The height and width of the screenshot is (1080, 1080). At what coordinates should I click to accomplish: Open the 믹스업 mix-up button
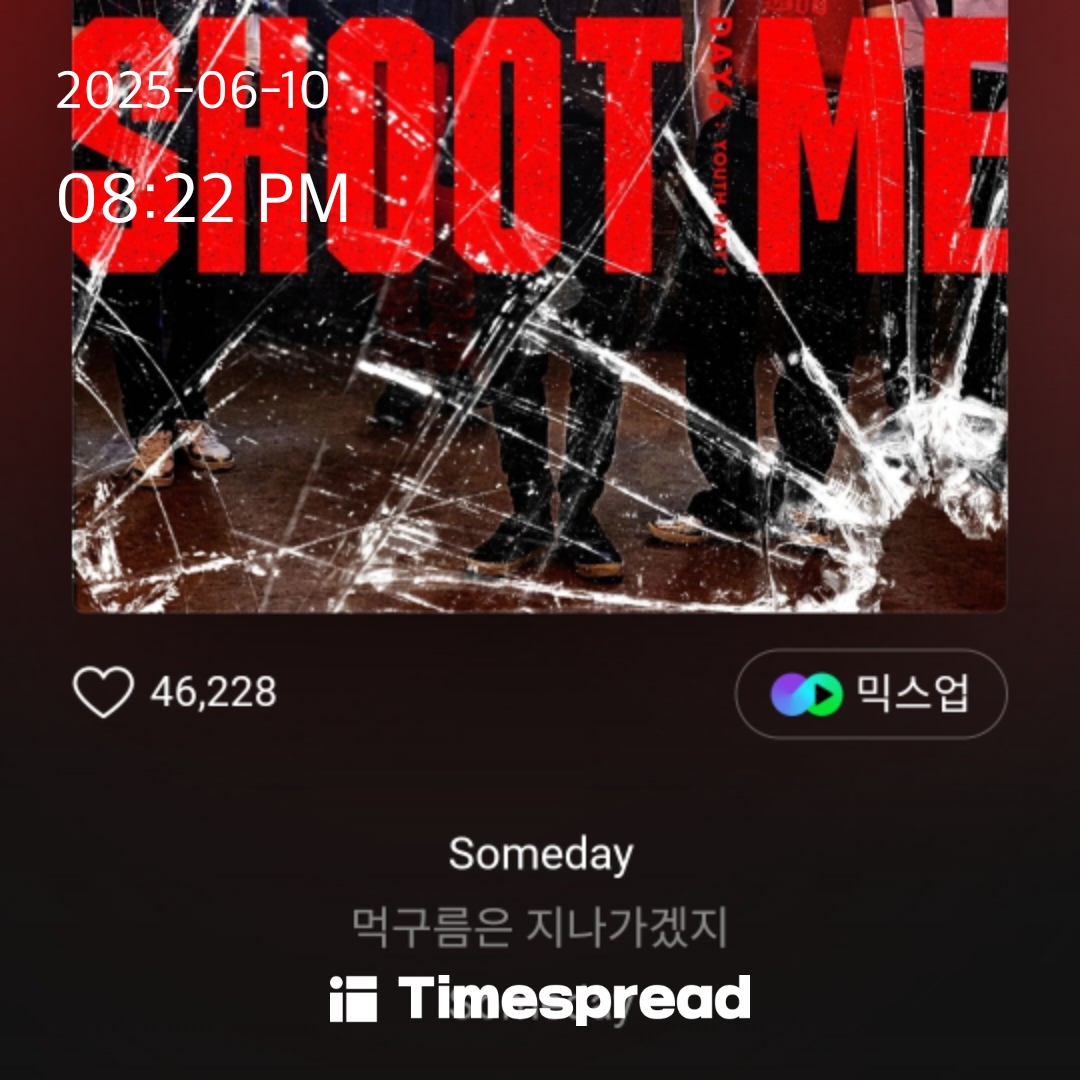pos(871,694)
